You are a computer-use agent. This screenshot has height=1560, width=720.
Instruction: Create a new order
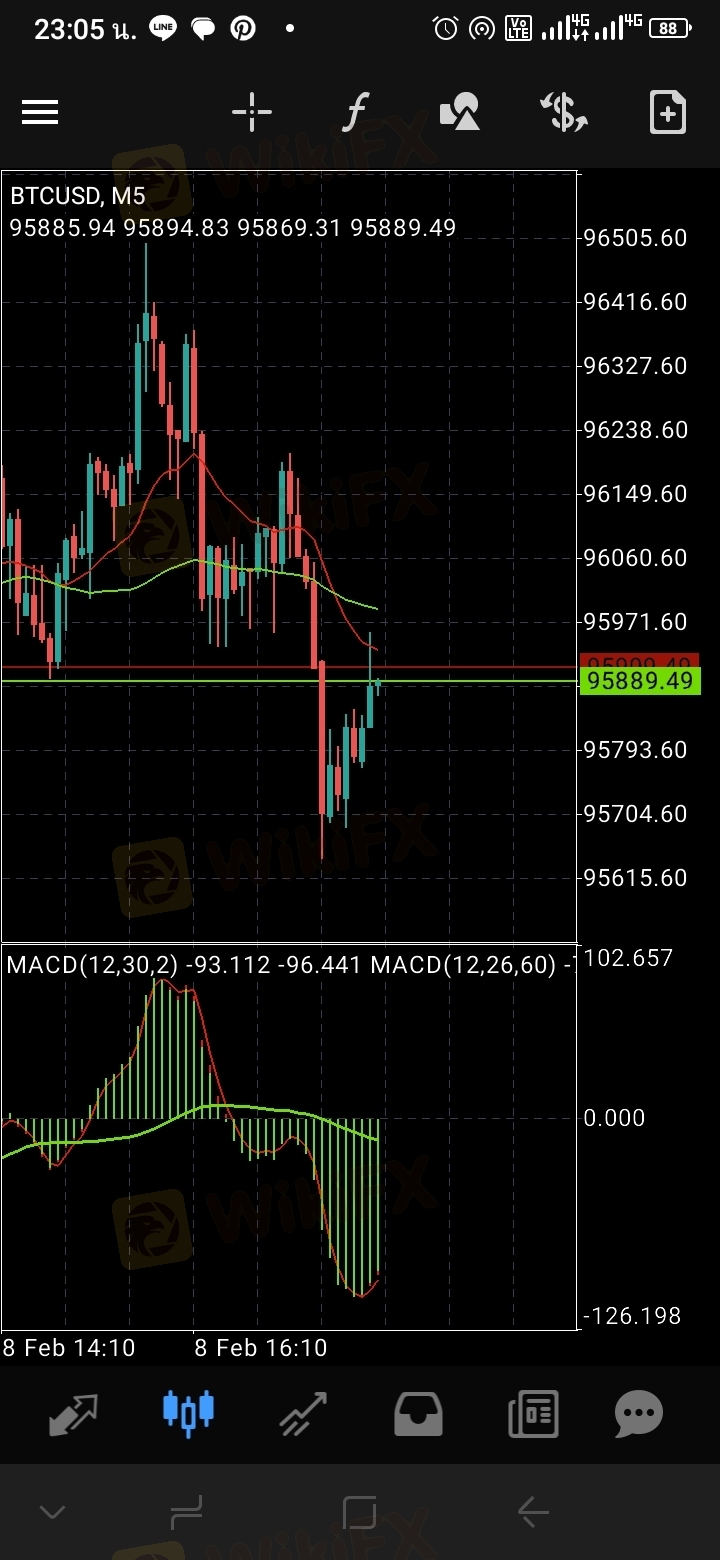click(x=668, y=112)
